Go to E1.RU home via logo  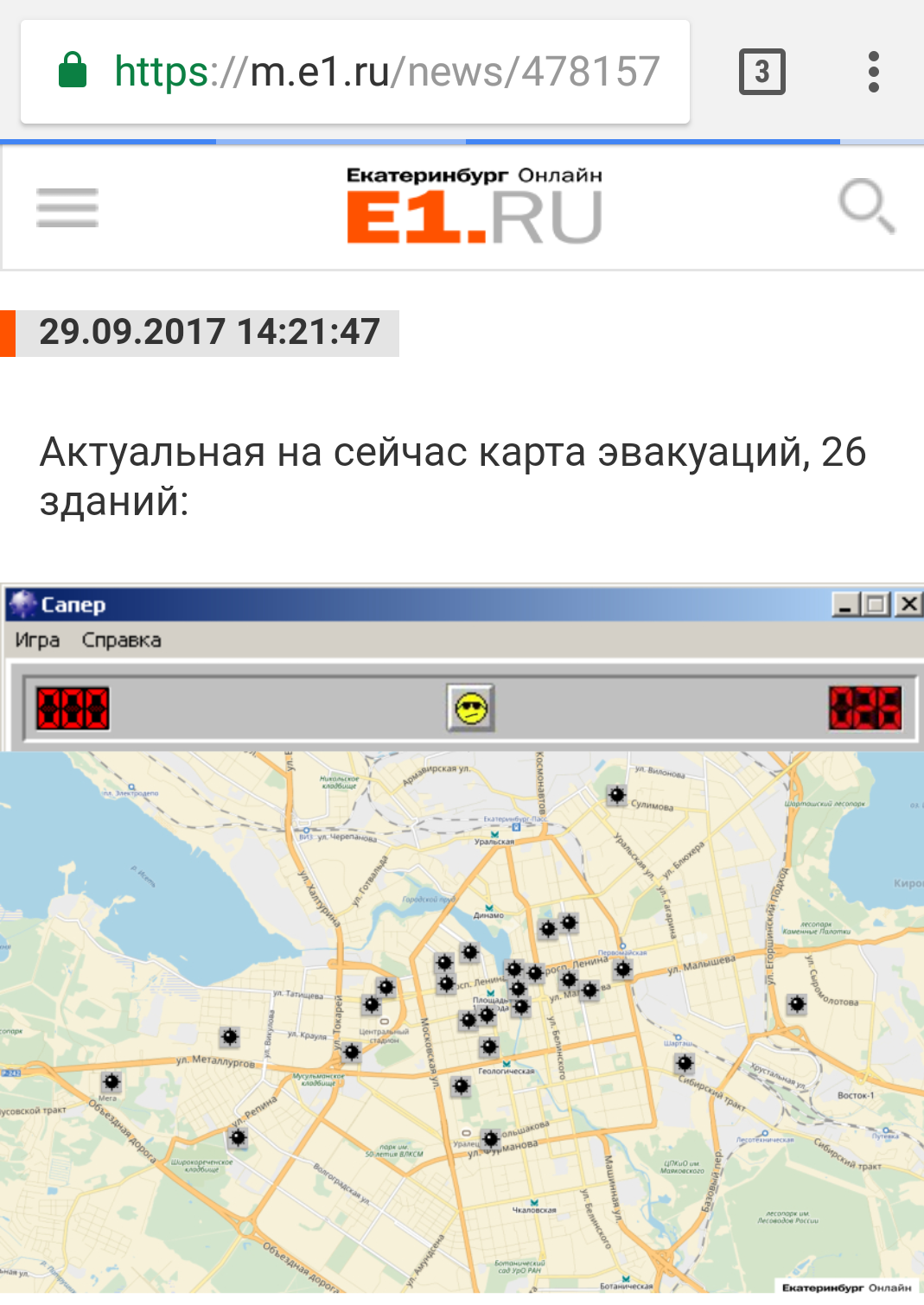474,207
